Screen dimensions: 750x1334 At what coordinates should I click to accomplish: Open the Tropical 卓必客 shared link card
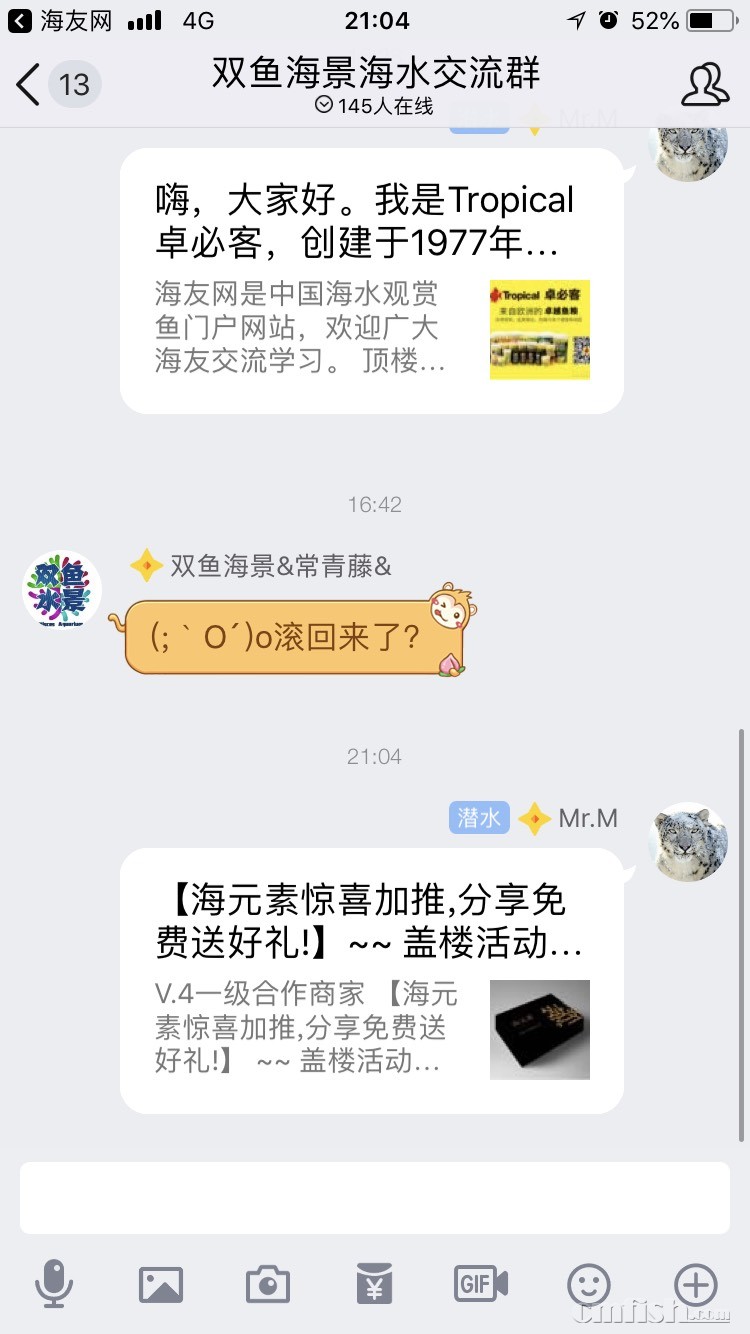tap(371, 281)
